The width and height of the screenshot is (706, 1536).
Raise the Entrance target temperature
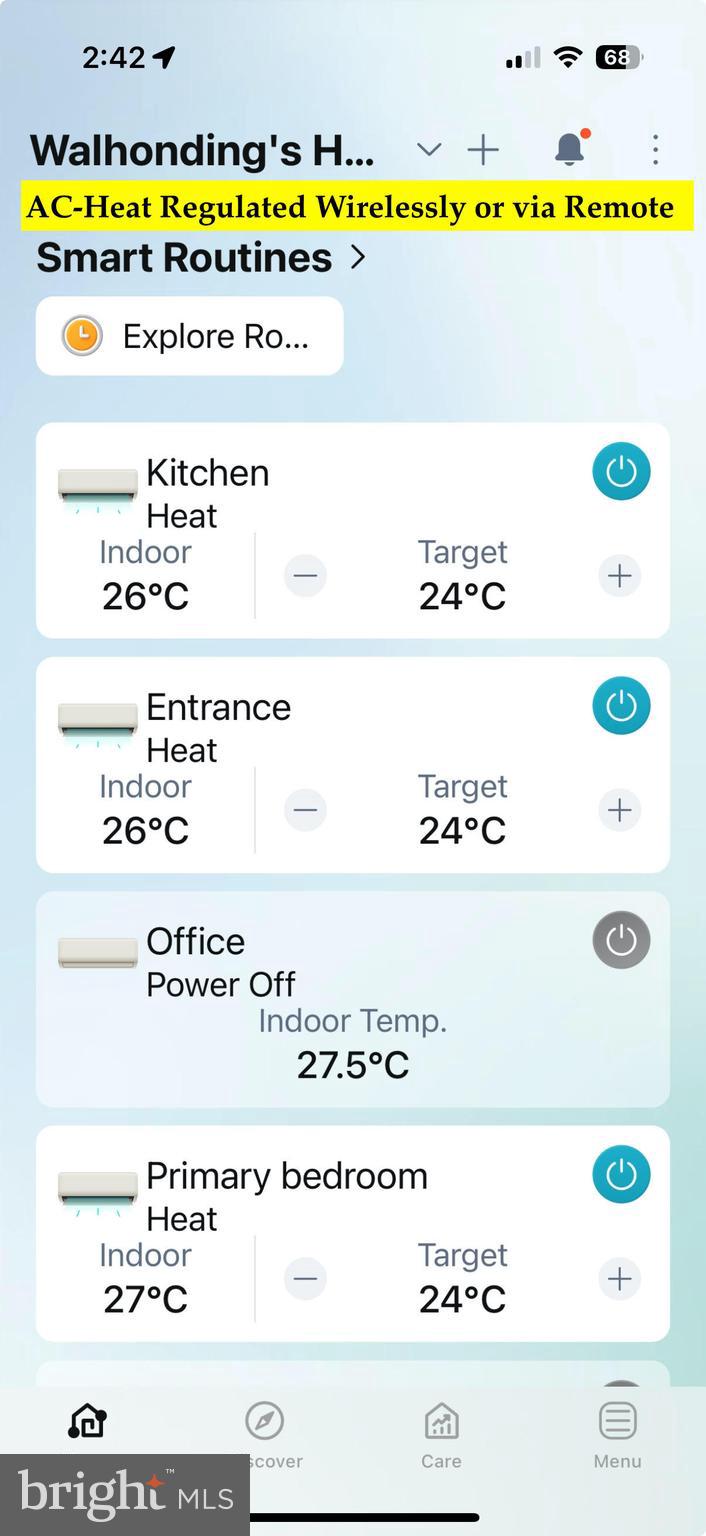tap(620, 810)
